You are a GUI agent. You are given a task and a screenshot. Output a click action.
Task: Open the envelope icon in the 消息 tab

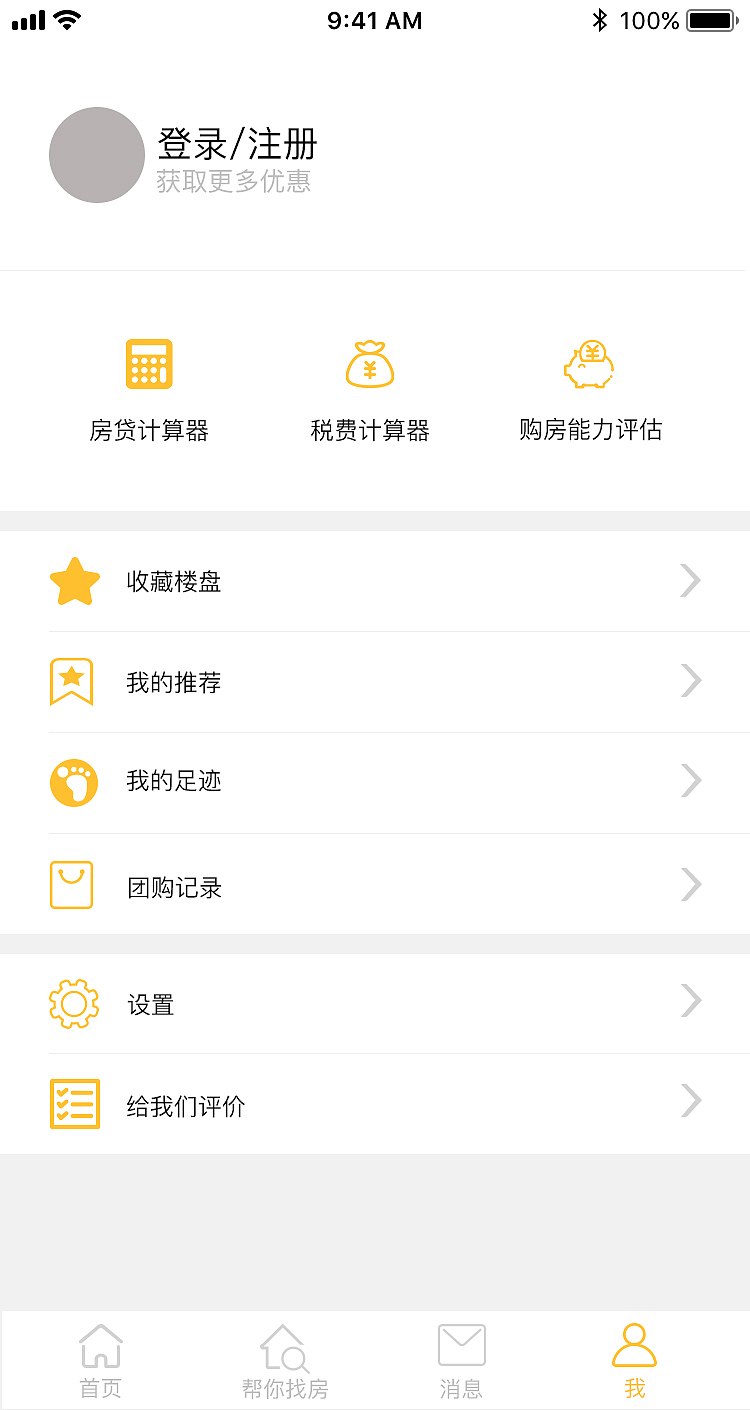[x=461, y=1344]
